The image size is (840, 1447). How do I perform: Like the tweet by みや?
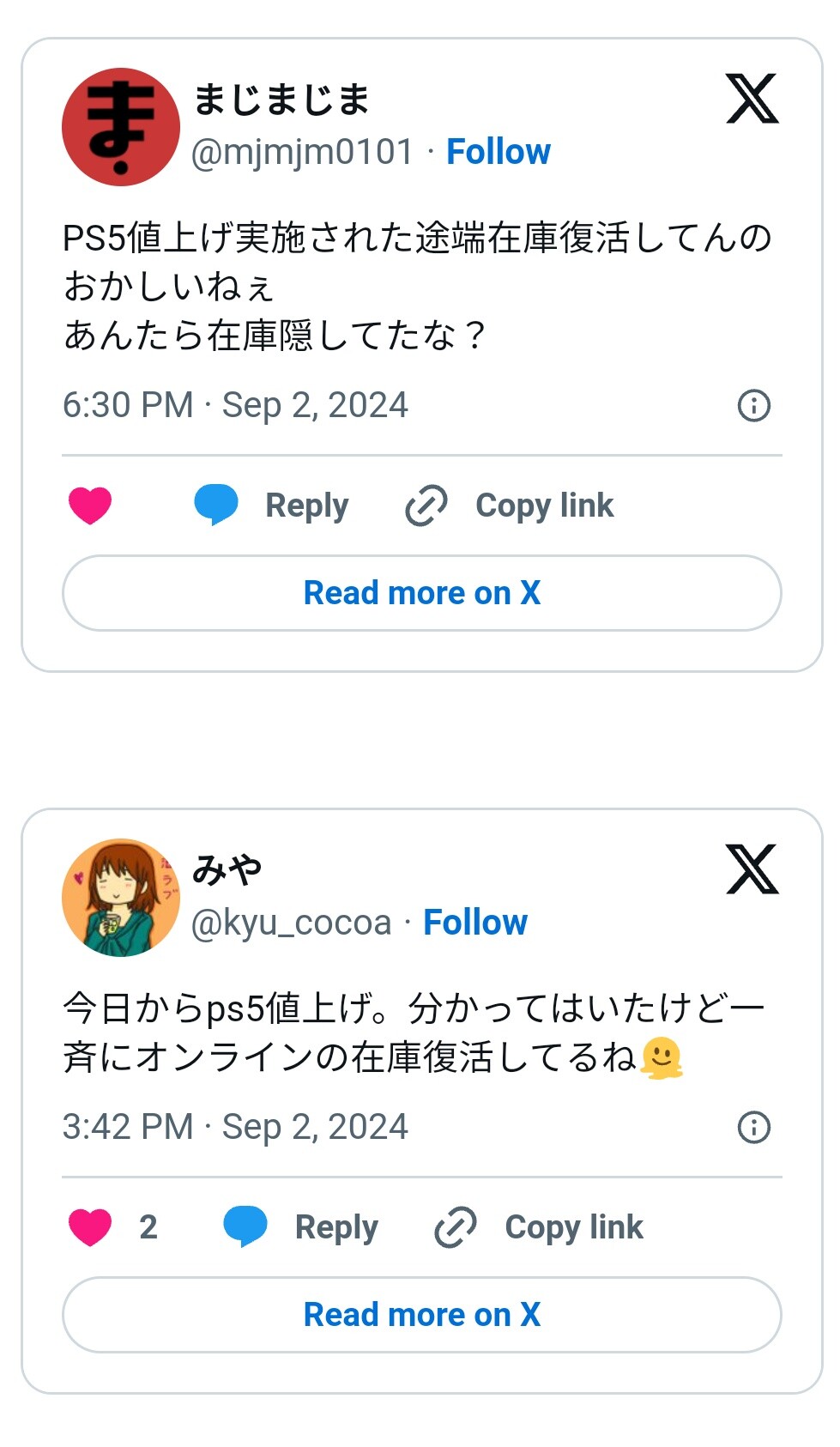[x=90, y=1226]
